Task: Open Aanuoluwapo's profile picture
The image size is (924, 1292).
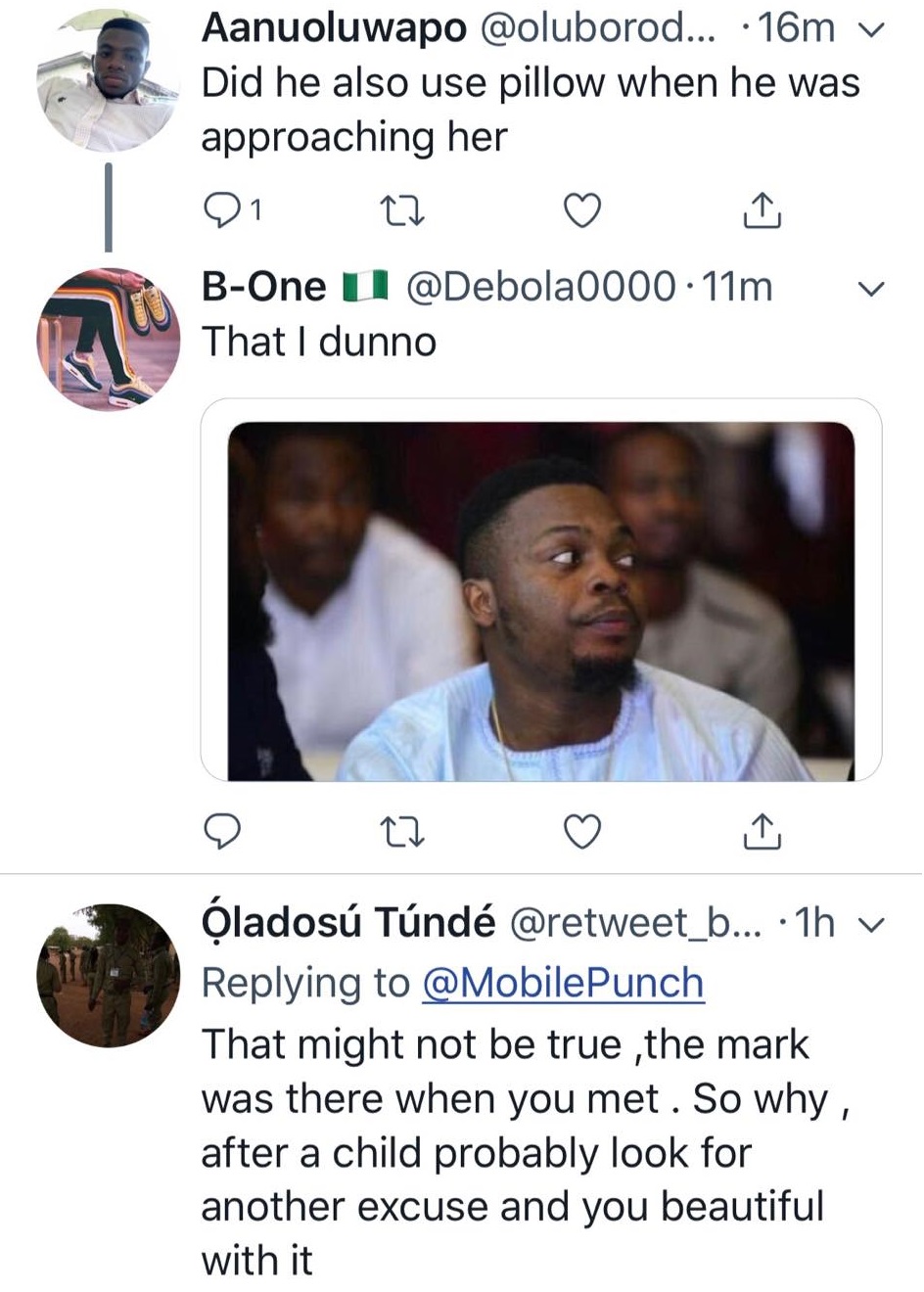Action: [x=108, y=81]
